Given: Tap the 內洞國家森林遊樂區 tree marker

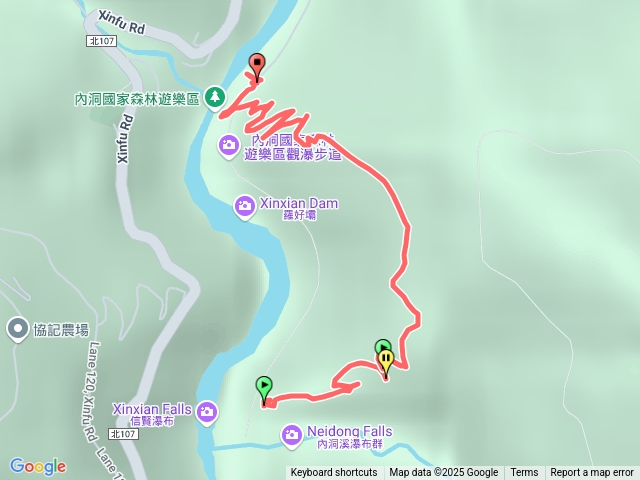Looking at the screenshot, I should (x=215, y=97).
